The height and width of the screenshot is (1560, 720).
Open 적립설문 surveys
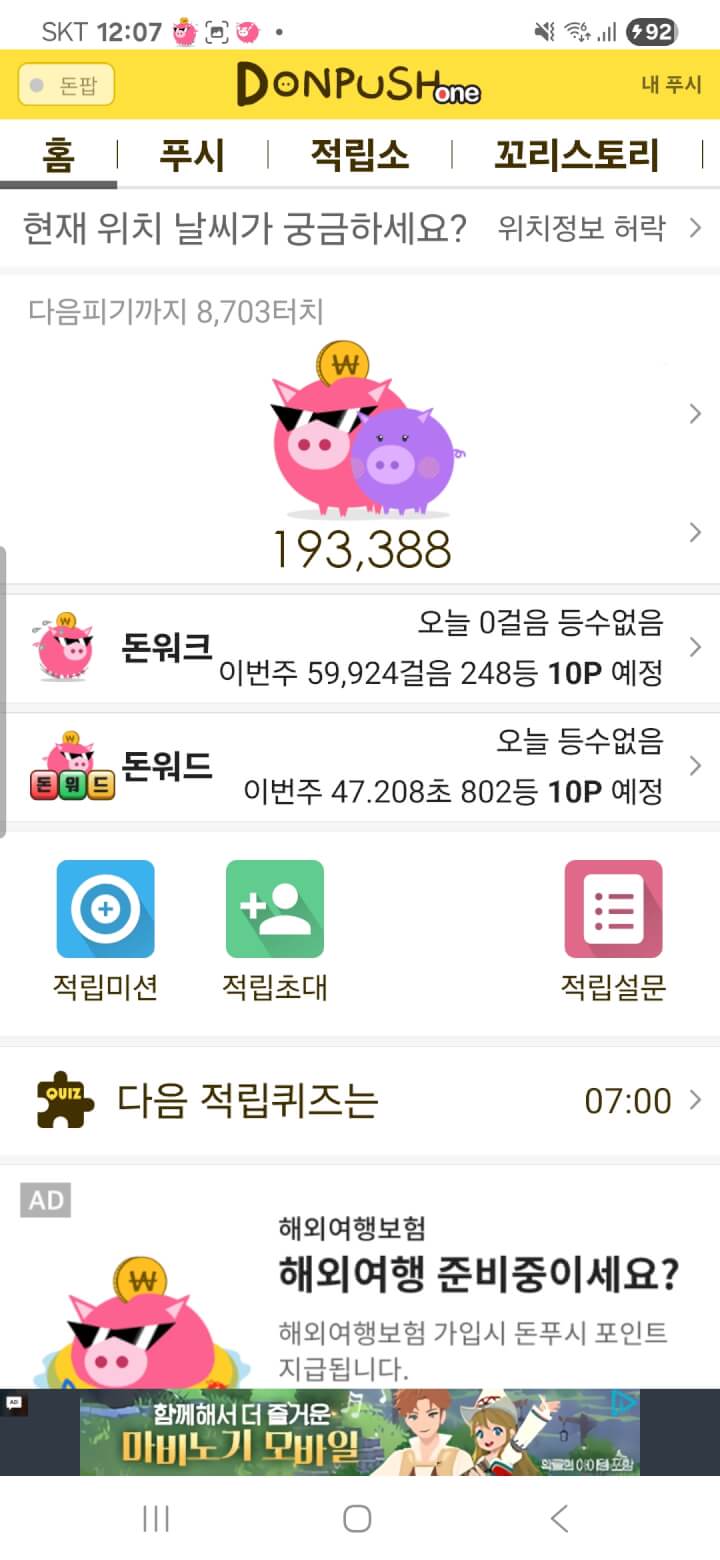[x=613, y=930]
